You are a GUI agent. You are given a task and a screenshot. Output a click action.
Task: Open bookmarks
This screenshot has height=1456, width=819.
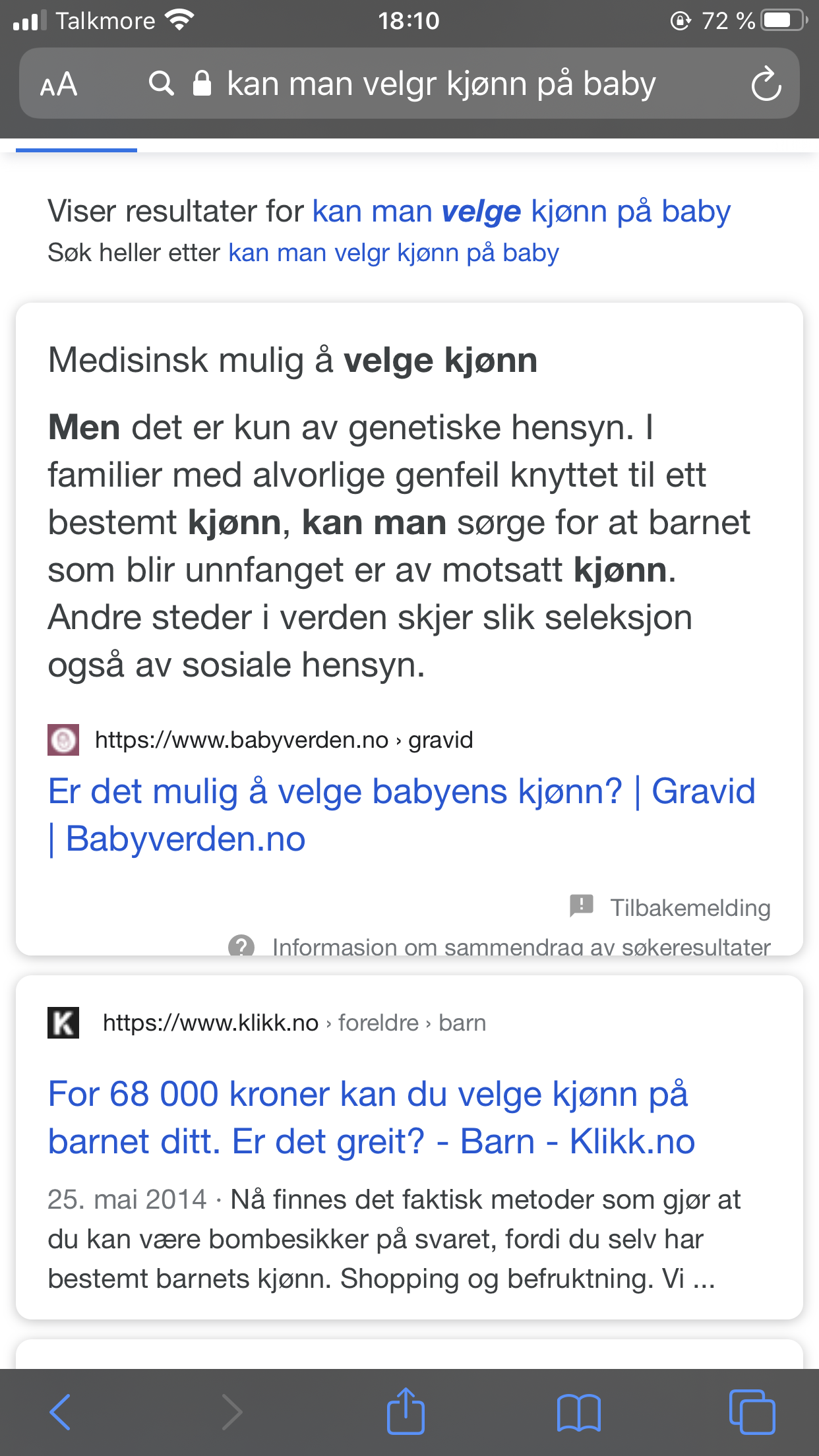tap(578, 1412)
